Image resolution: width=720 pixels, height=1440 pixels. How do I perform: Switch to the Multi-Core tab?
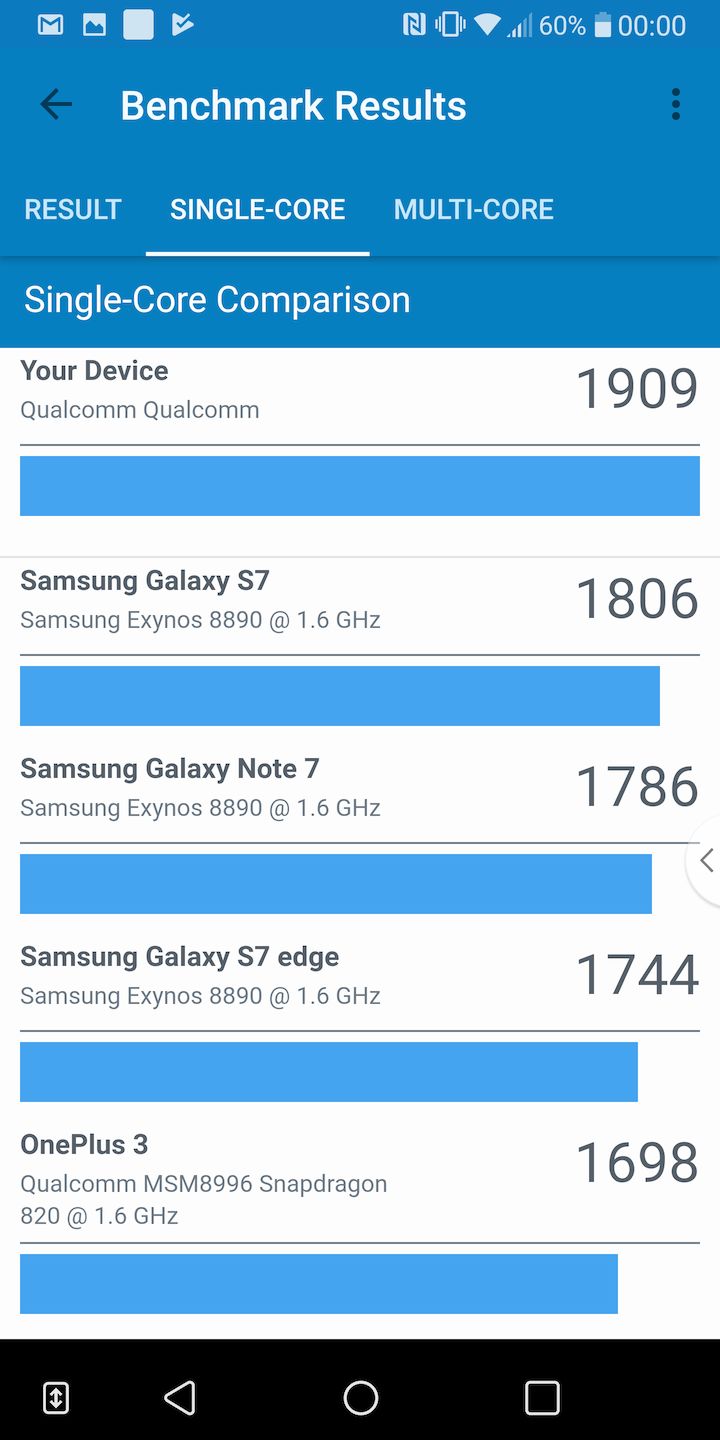(x=474, y=209)
